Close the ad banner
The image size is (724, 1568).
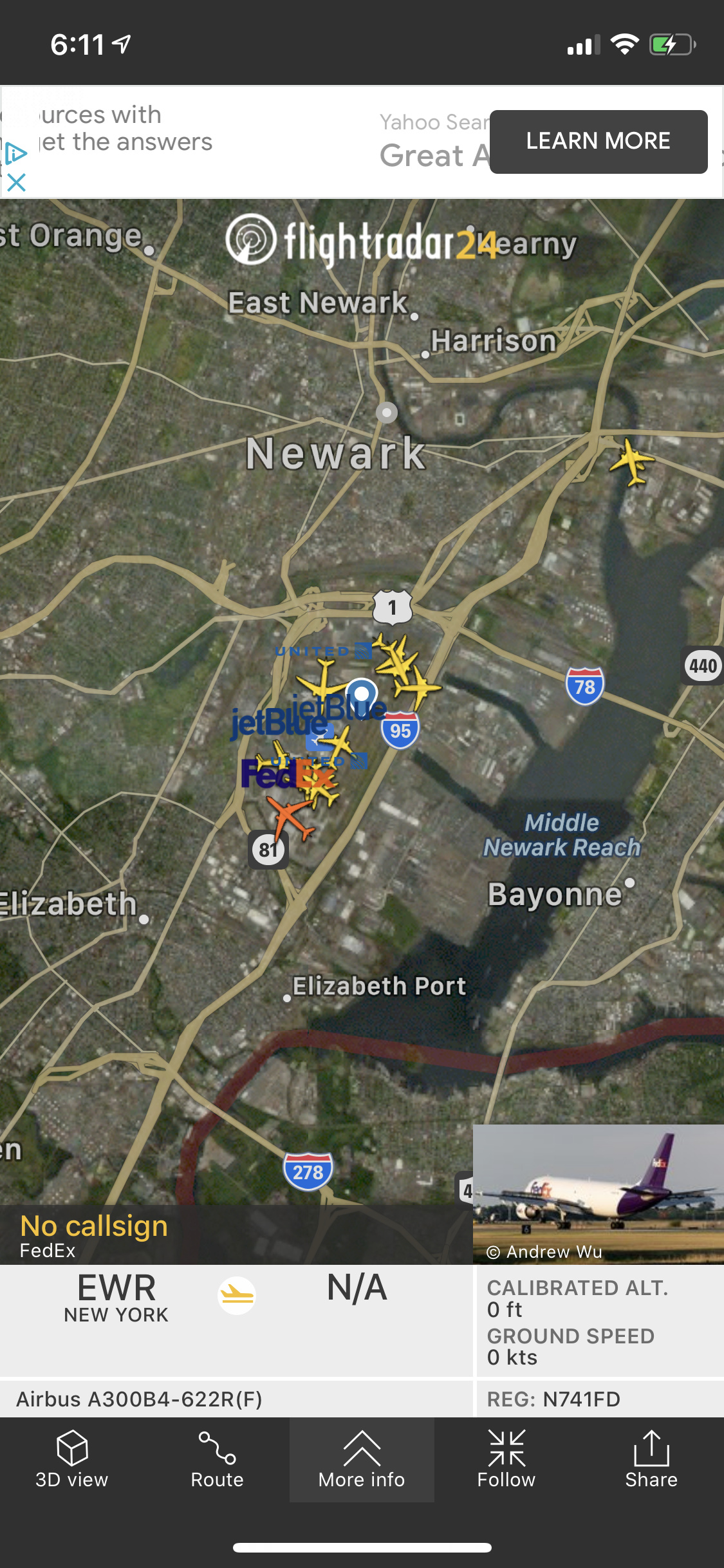coord(16,183)
